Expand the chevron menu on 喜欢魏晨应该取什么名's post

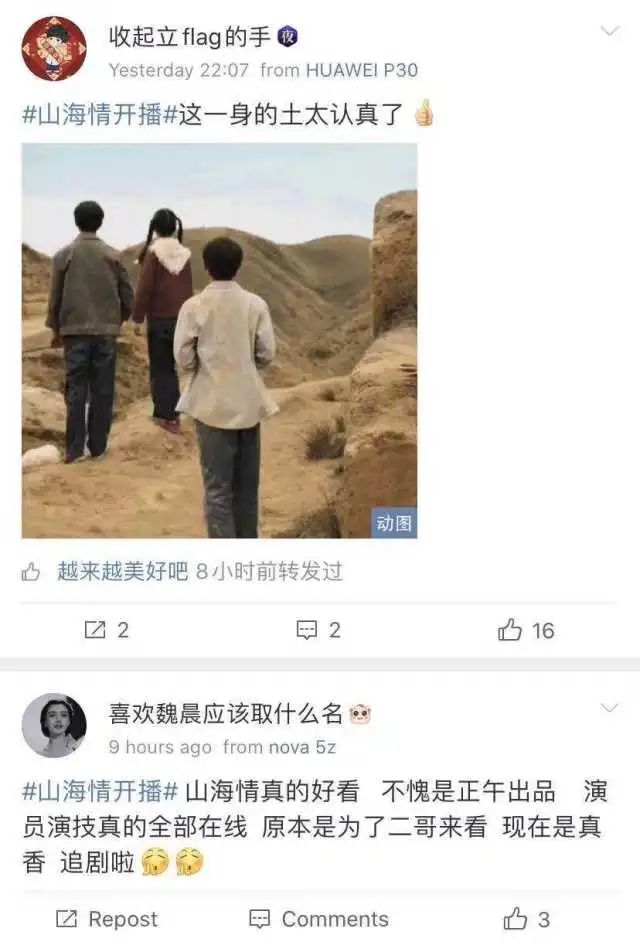pyautogui.click(x=609, y=709)
